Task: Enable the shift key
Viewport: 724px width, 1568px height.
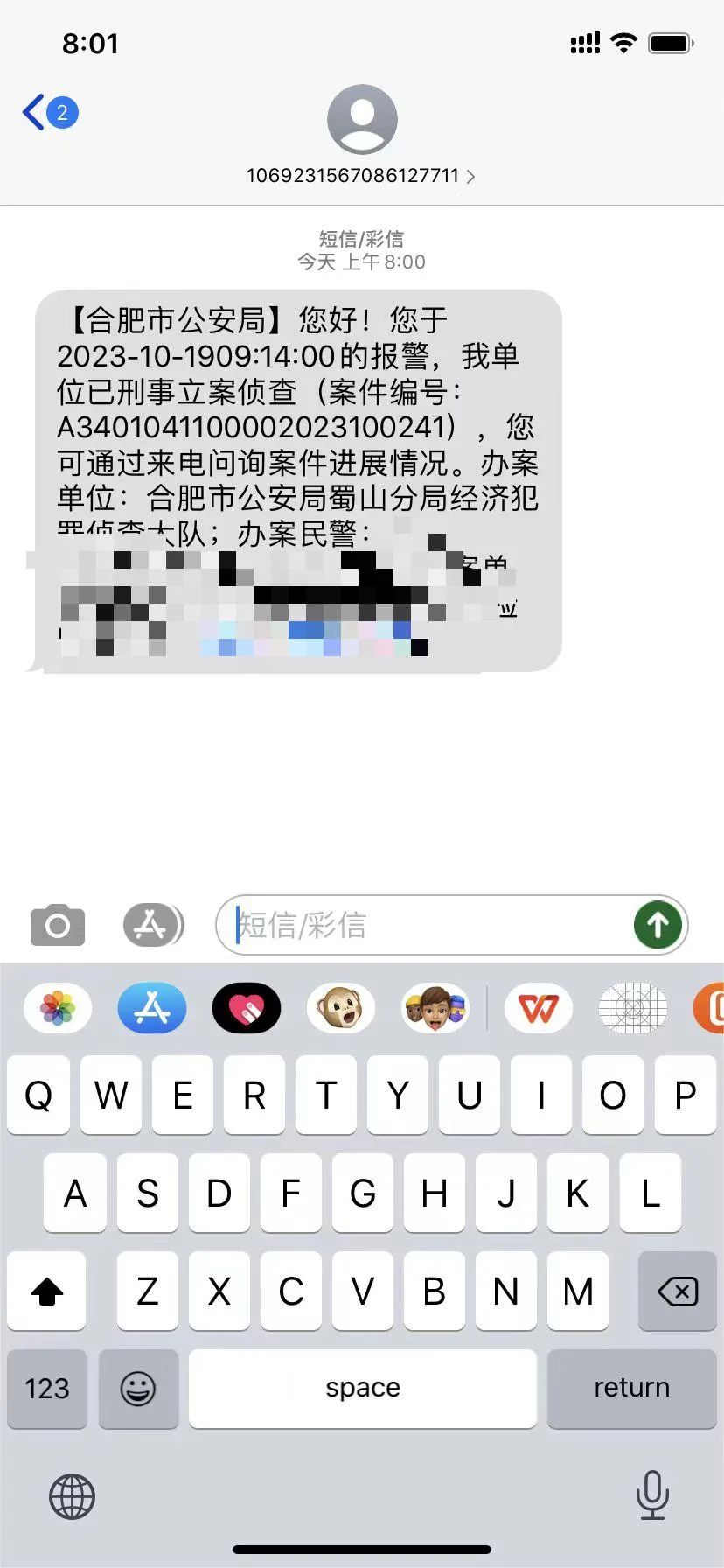Action: coord(47,1291)
